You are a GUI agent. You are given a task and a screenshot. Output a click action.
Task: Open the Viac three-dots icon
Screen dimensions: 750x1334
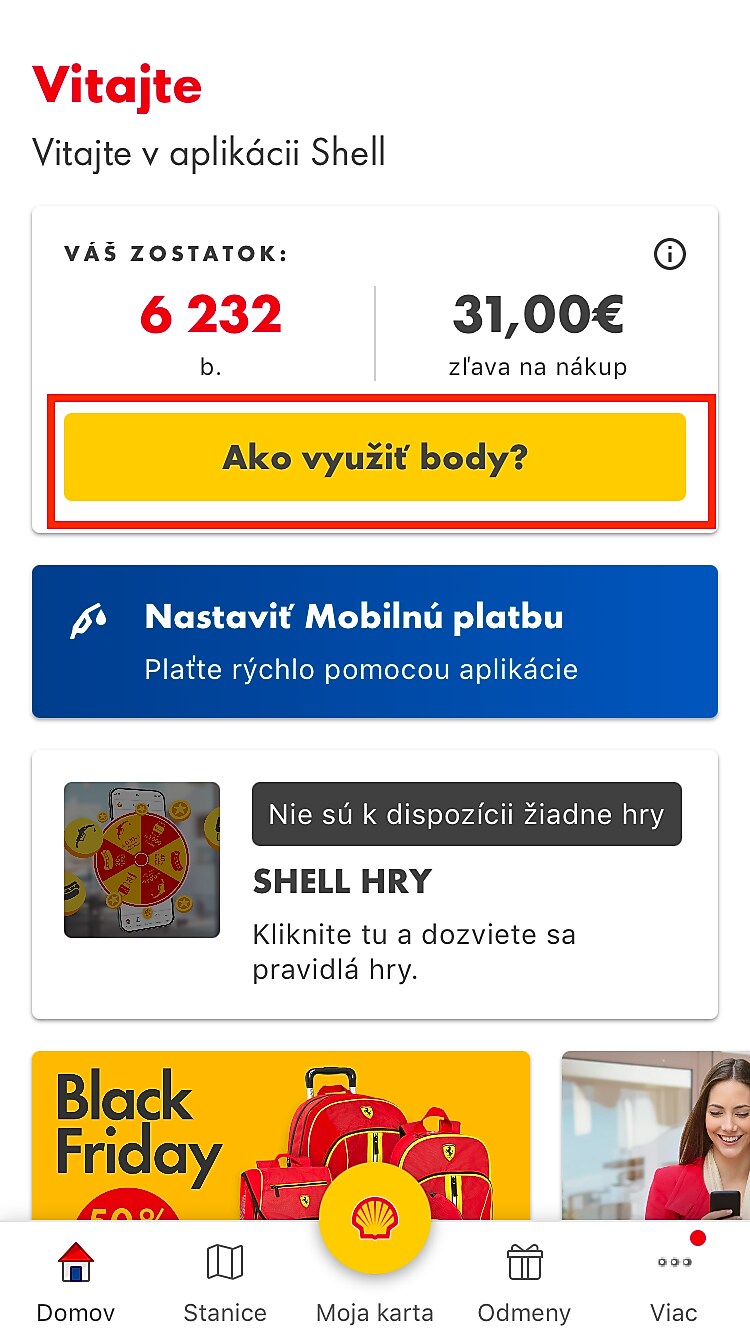pyautogui.click(x=673, y=1263)
